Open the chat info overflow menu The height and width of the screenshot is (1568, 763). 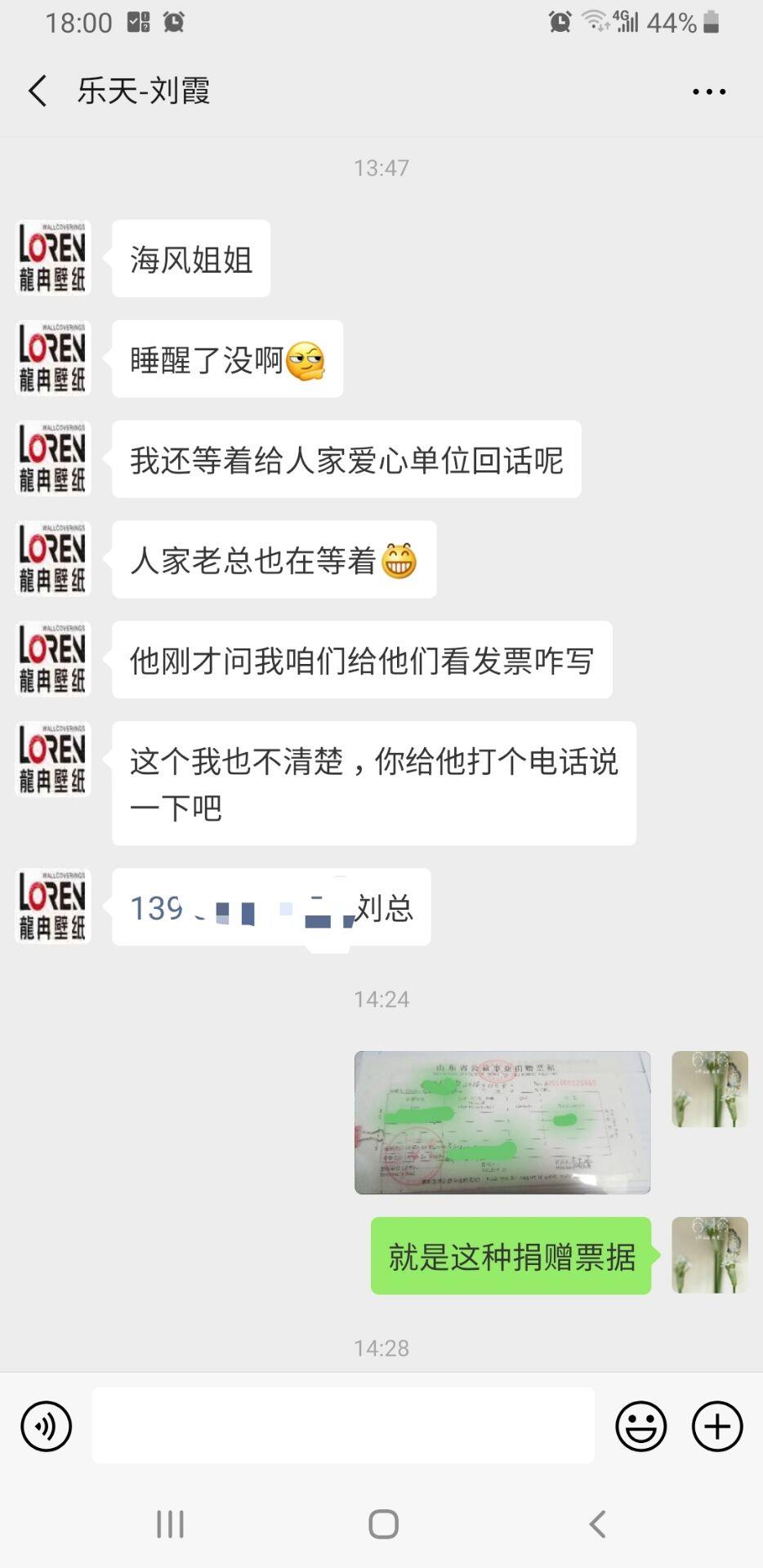tap(708, 91)
